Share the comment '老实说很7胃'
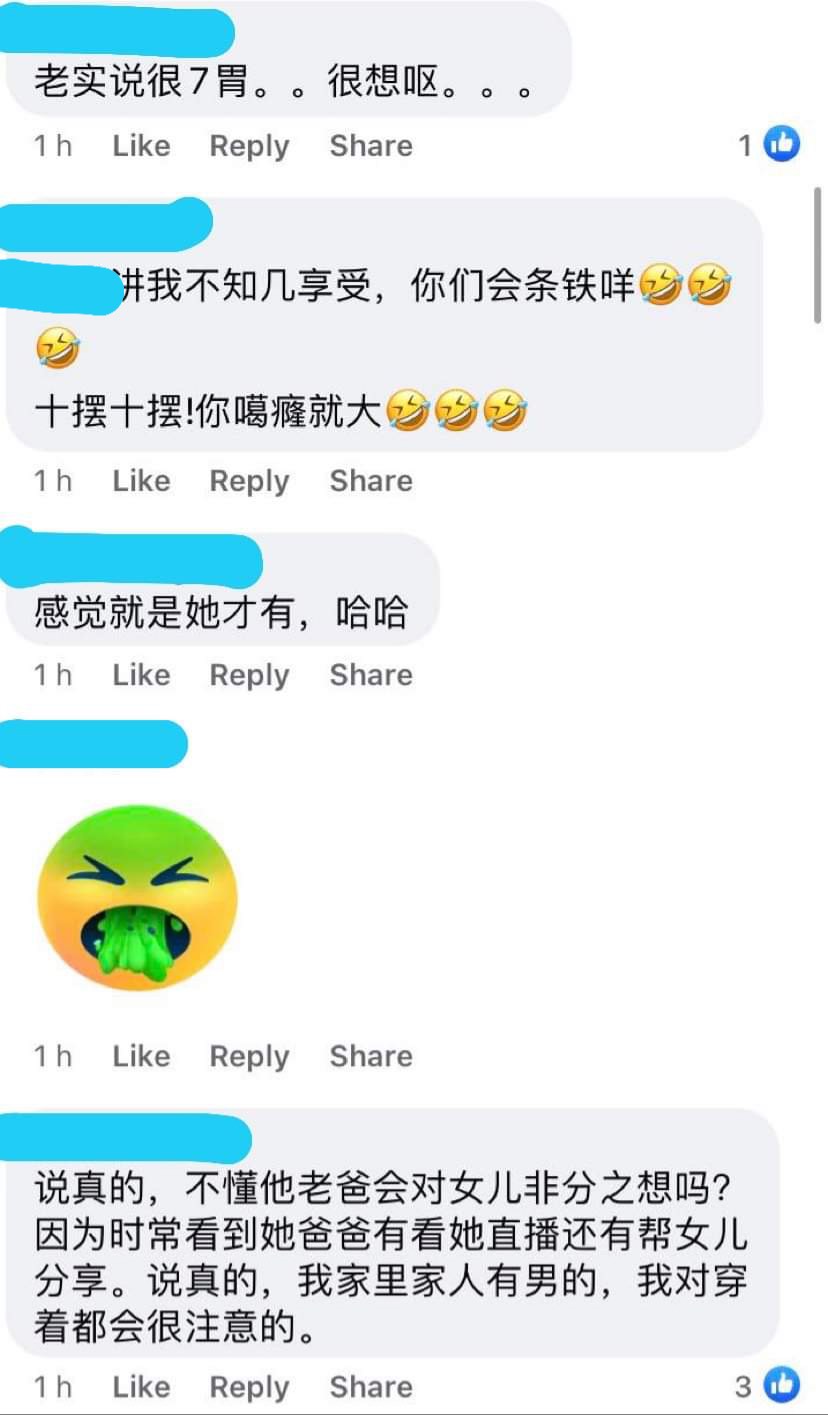The width and height of the screenshot is (828, 1415). (x=371, y=146)
